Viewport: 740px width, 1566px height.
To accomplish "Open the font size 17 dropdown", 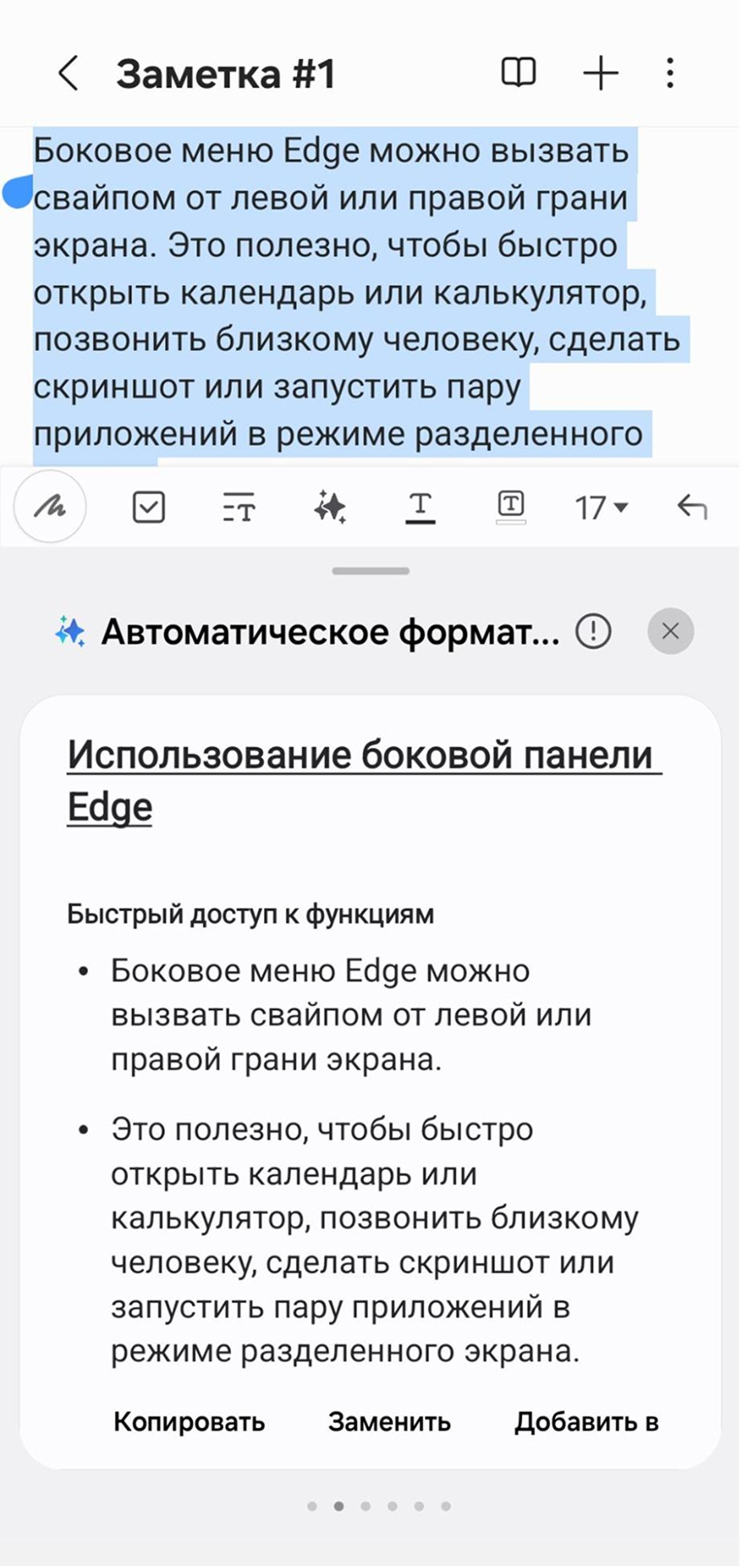I will pyautogui.click(x=601, y=508).
